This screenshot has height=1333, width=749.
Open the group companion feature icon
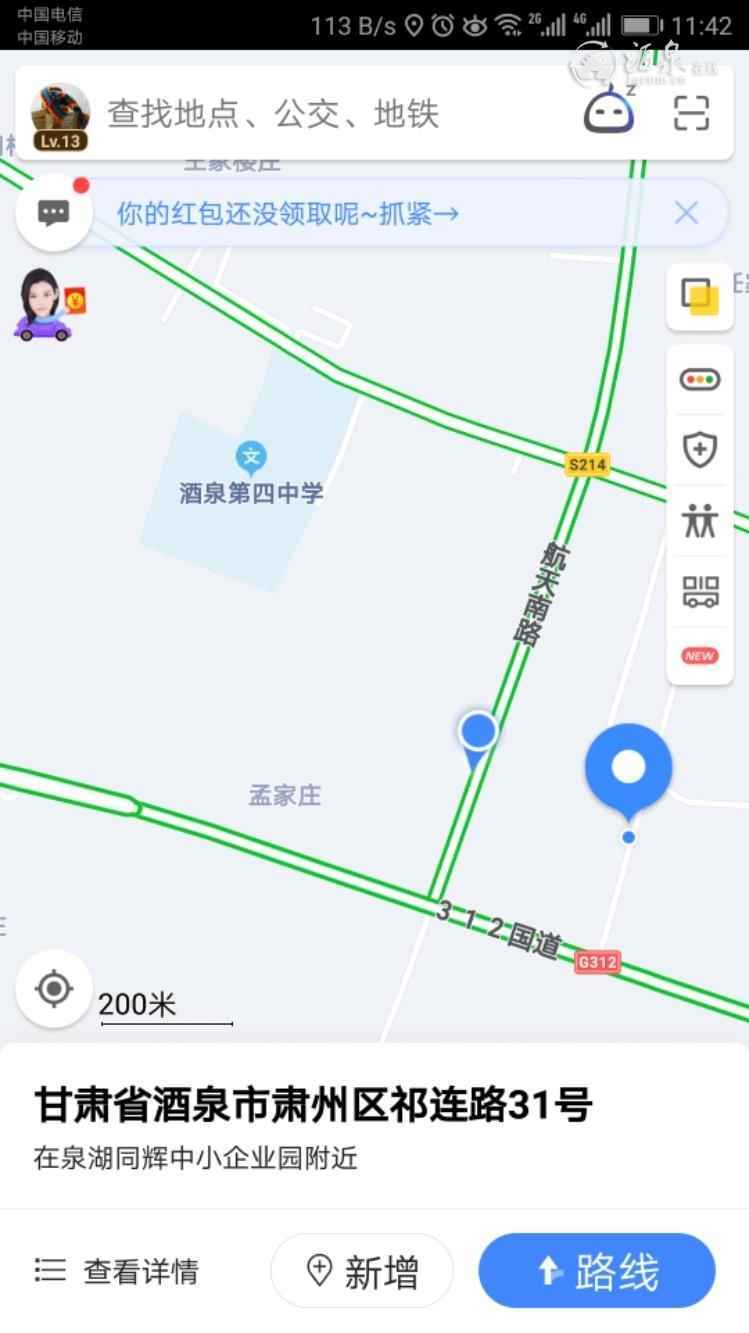tap(699, 520)
